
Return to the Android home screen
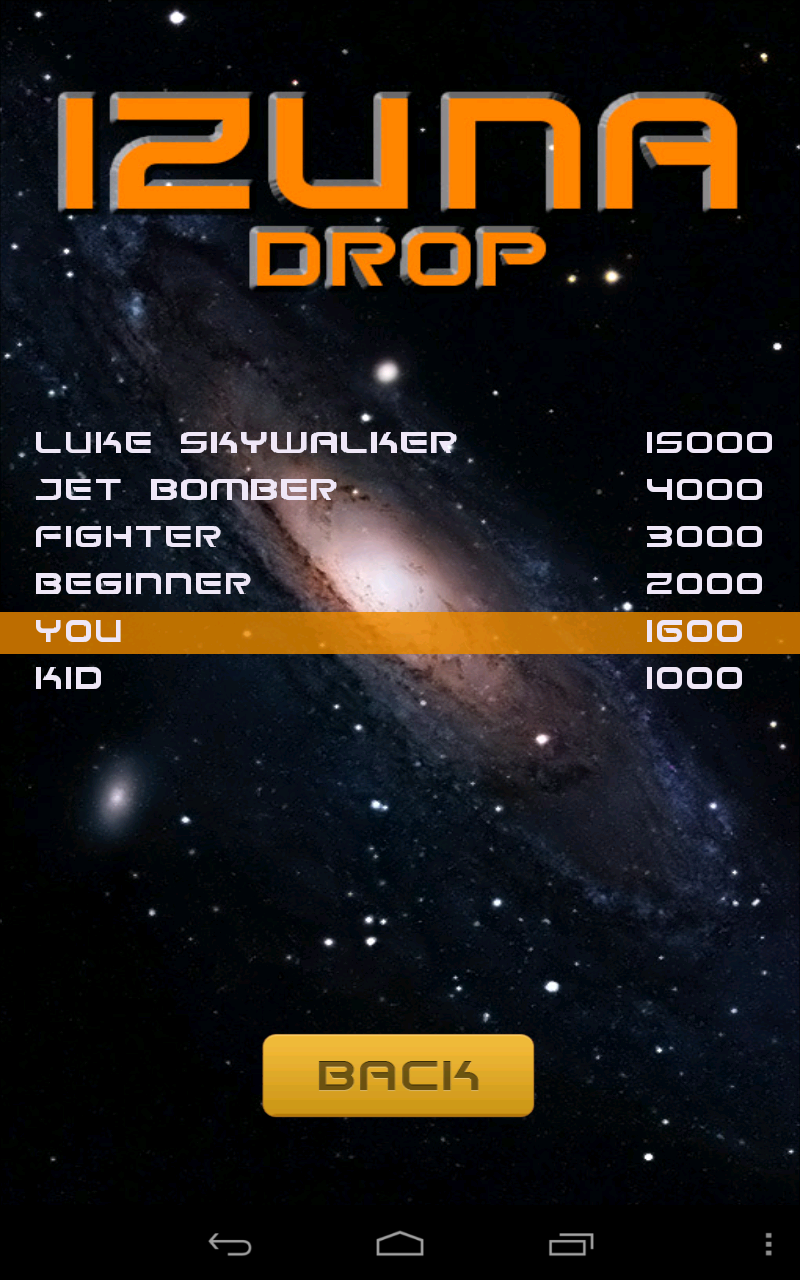coord(400,1244)
